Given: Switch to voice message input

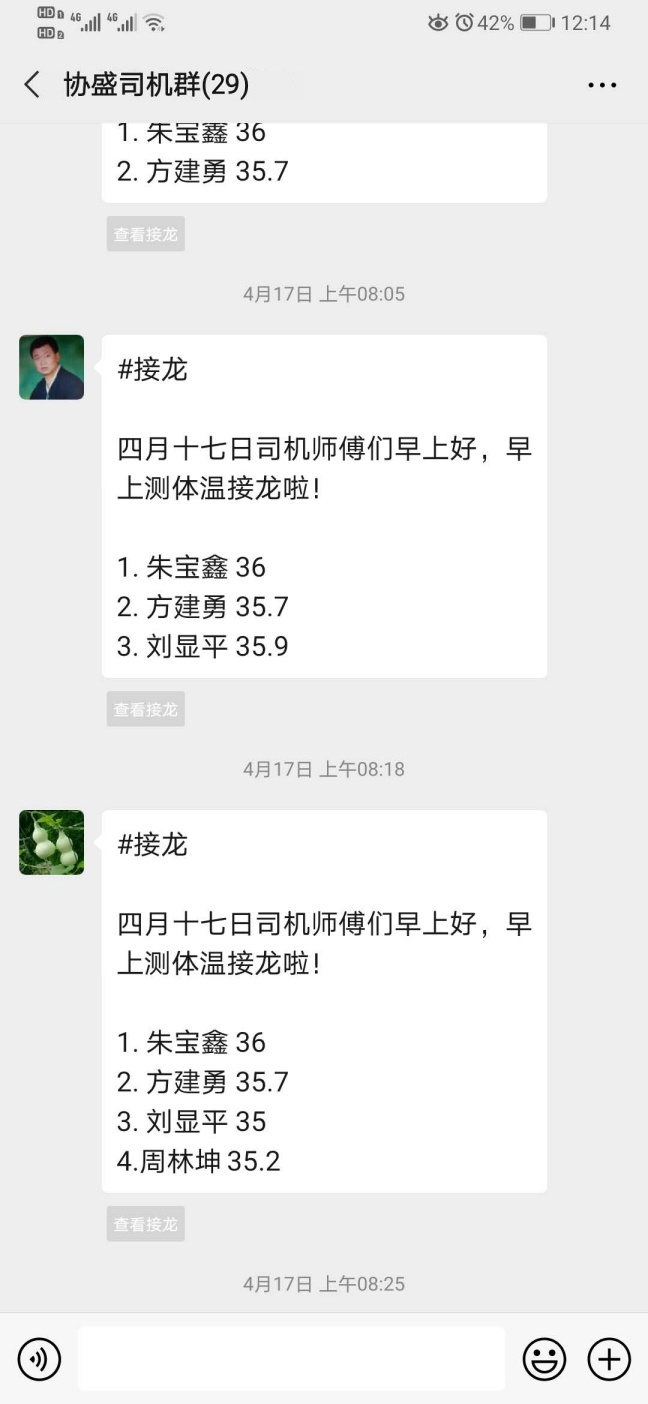Looking at the screenshot, I should [x=39, y=1359].
